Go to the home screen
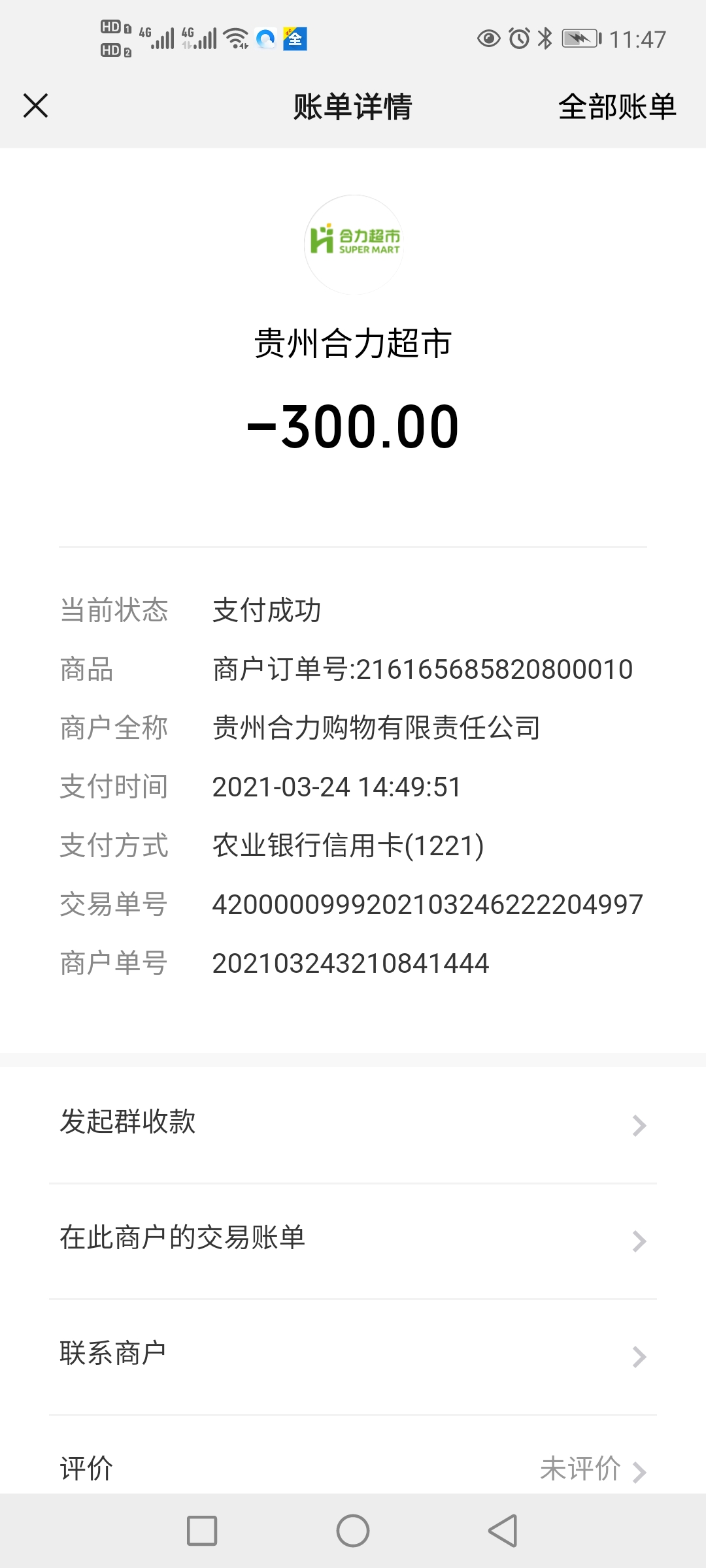This screenshot has height=1568, width=706. click(x=353, y=1531)
